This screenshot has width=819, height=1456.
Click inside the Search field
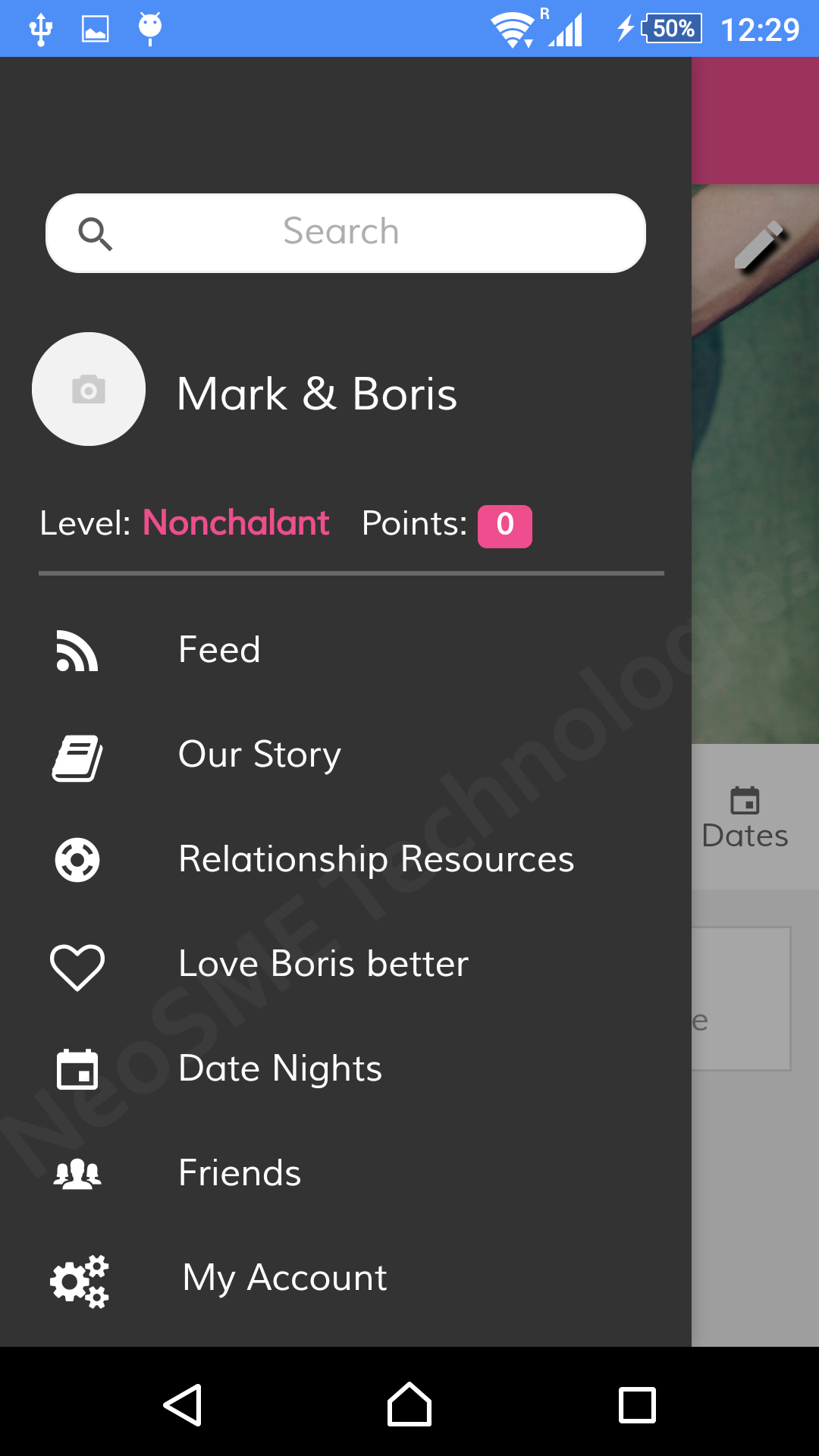point(343,233)
